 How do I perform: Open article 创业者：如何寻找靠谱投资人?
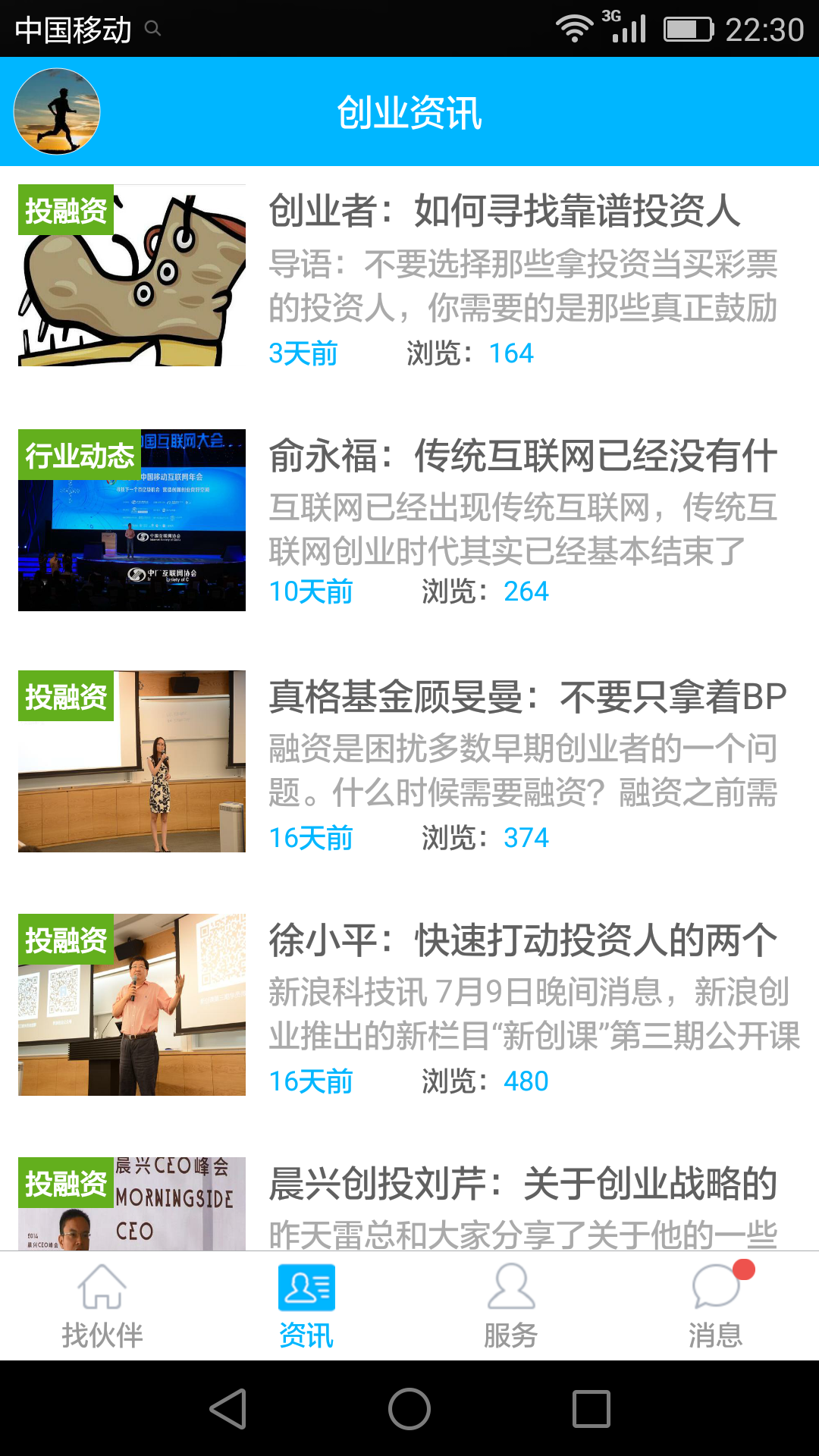tap(504, 211)
